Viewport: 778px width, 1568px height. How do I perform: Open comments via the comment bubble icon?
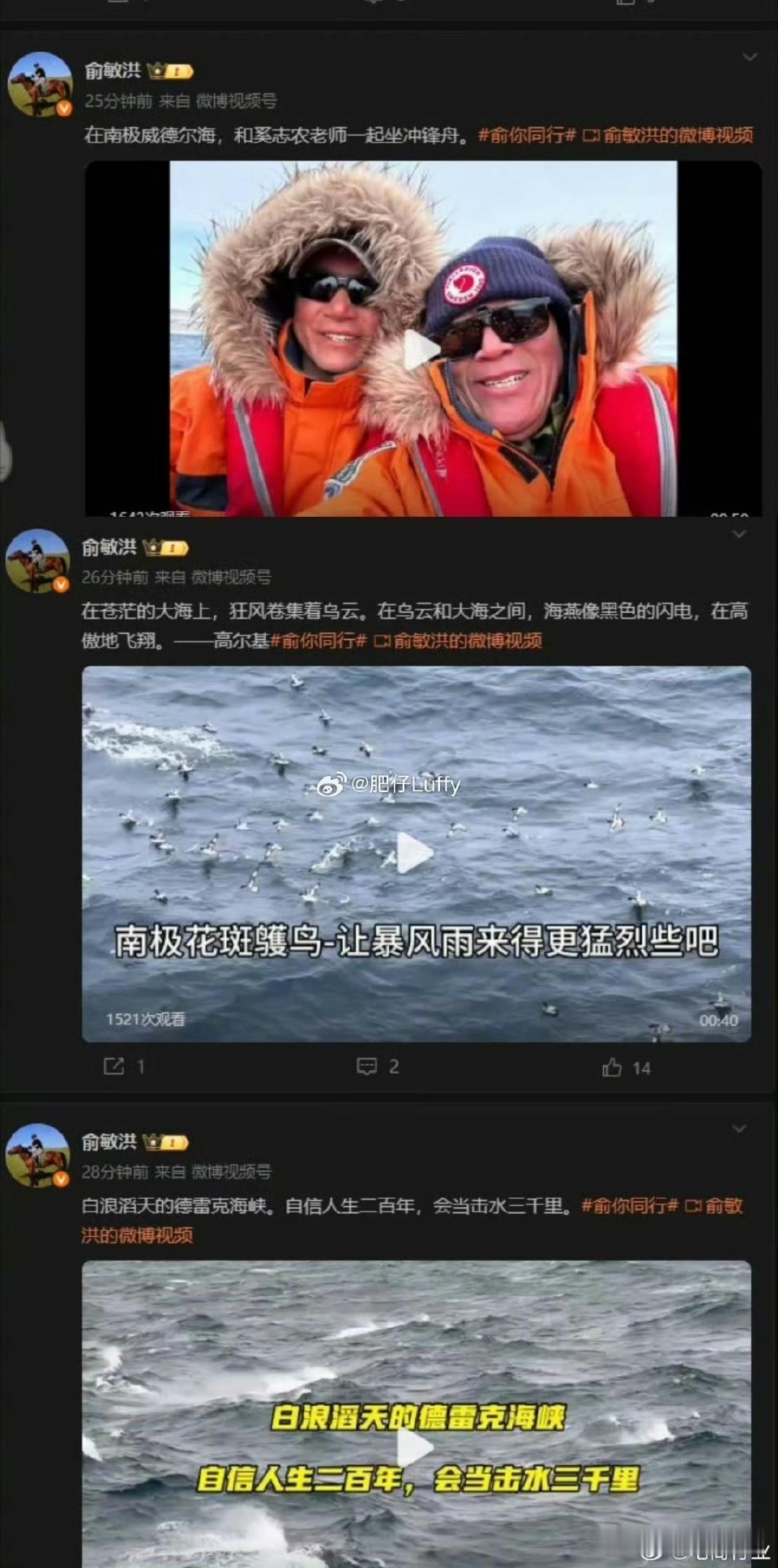(x=369, y=1067)
